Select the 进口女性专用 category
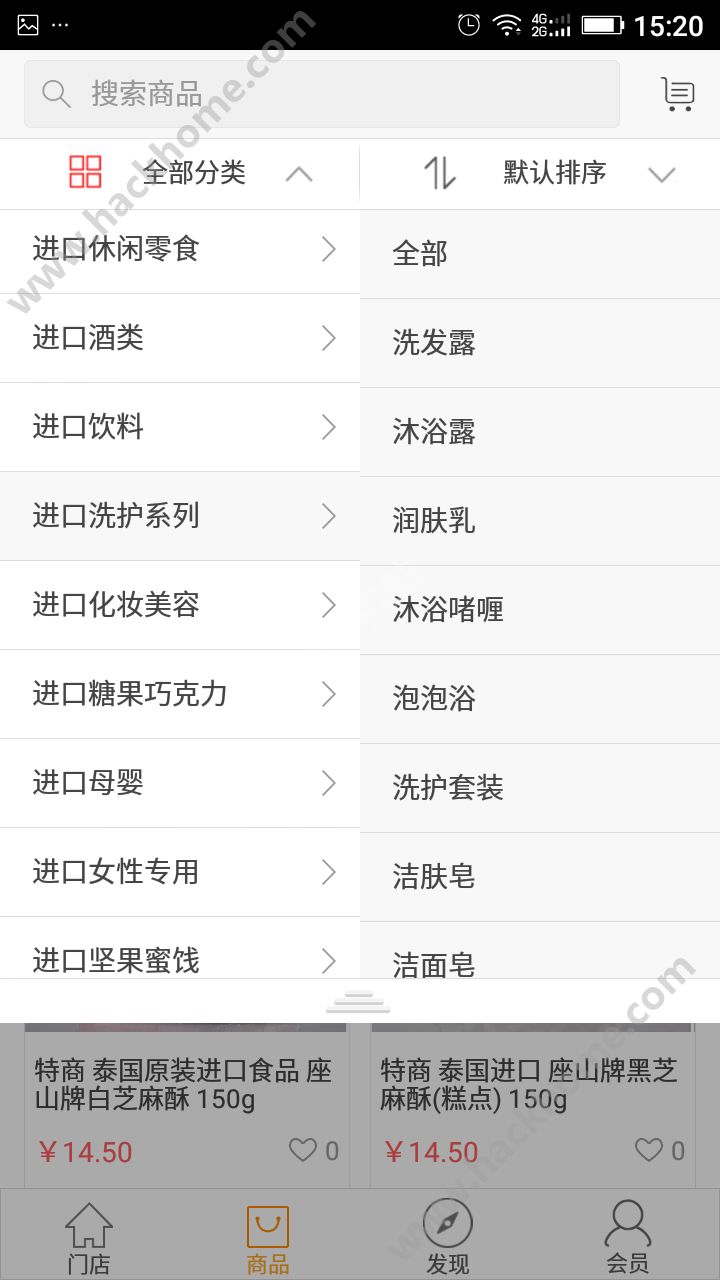 tap(180, 872)
